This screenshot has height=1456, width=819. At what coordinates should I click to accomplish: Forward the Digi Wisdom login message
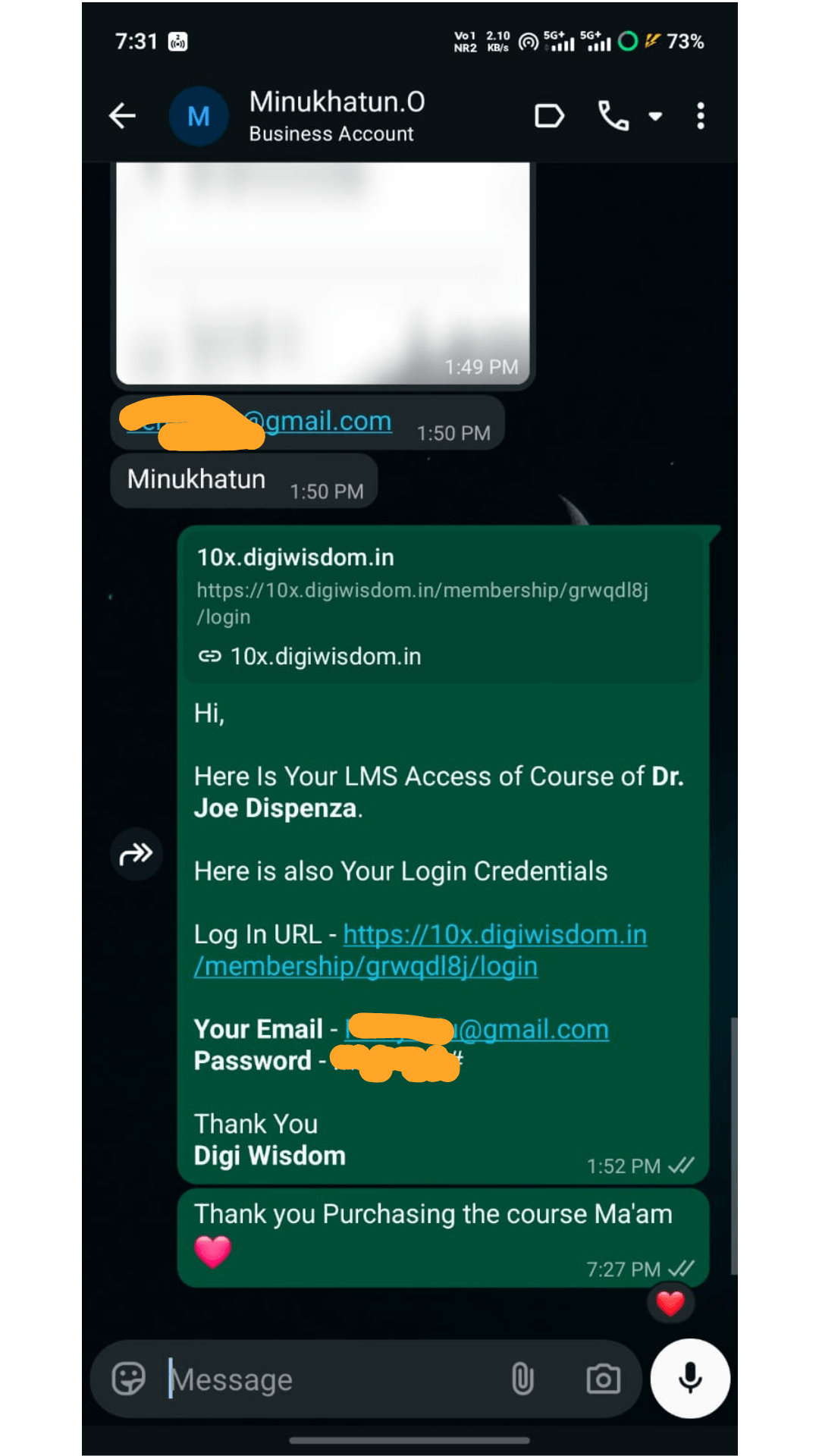[x=136, y=854]
